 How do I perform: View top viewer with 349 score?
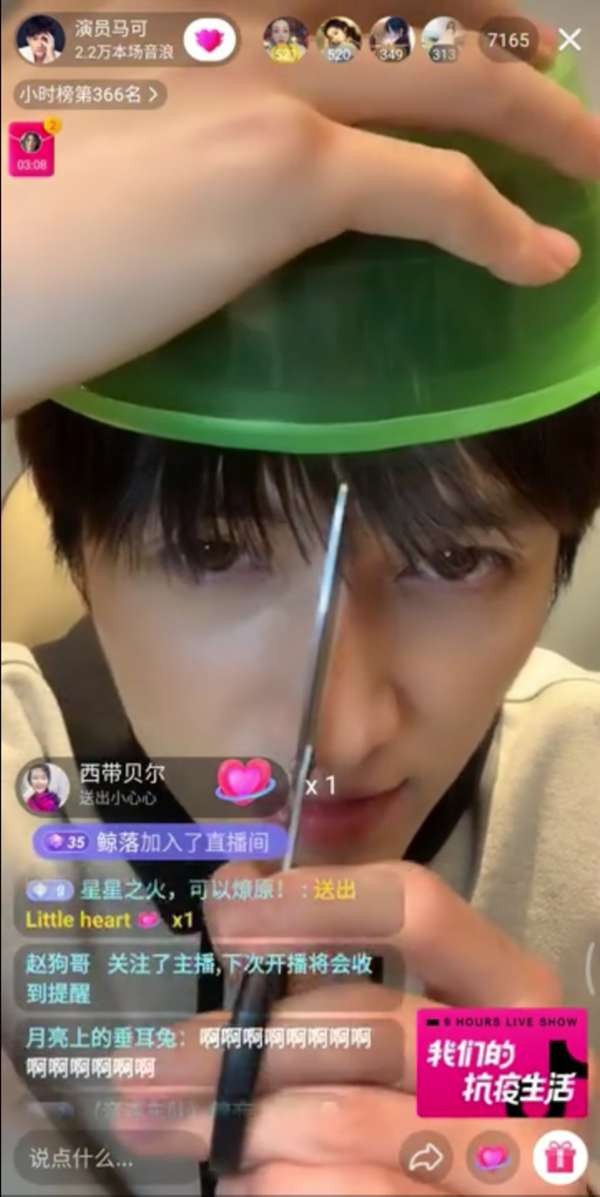pos(391,39)
